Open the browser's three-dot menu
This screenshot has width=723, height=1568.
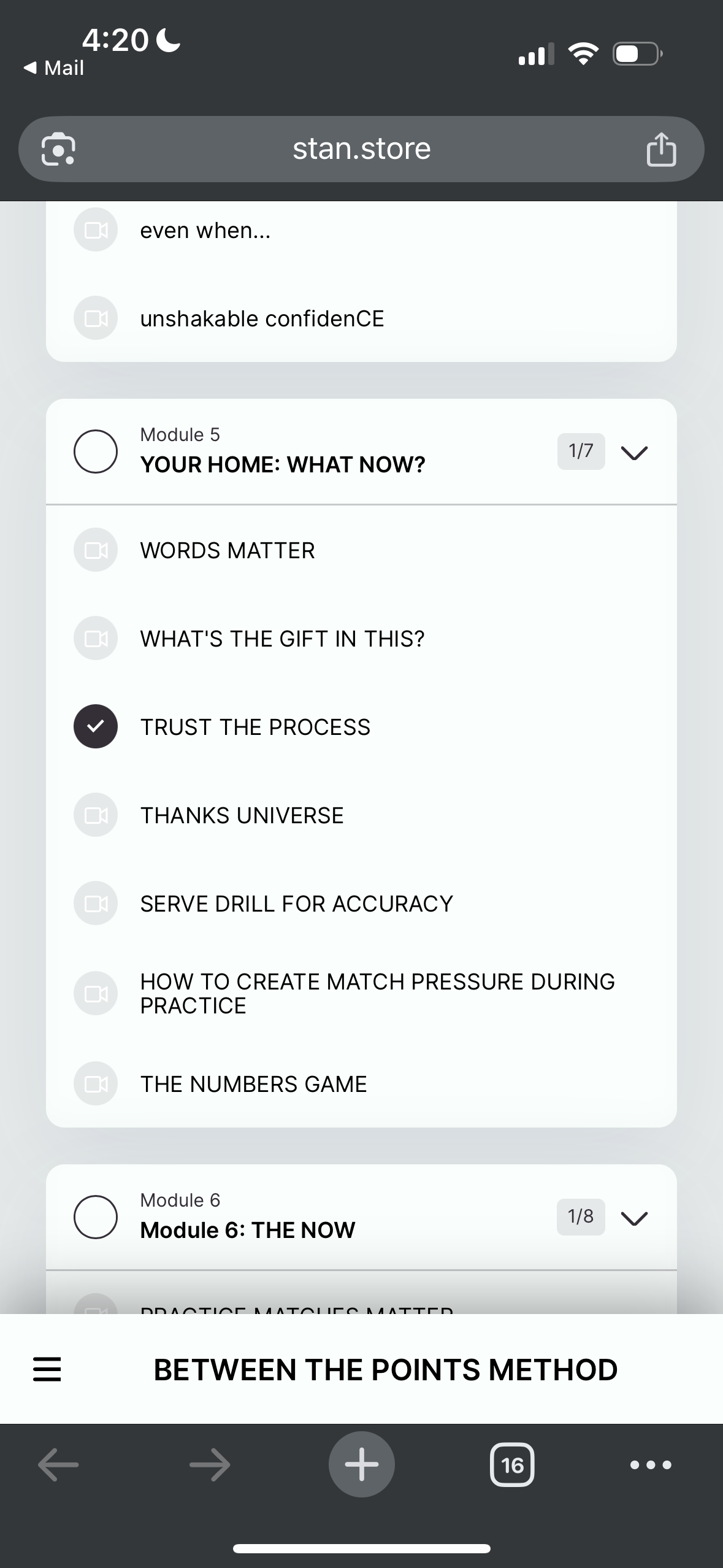651,1465
